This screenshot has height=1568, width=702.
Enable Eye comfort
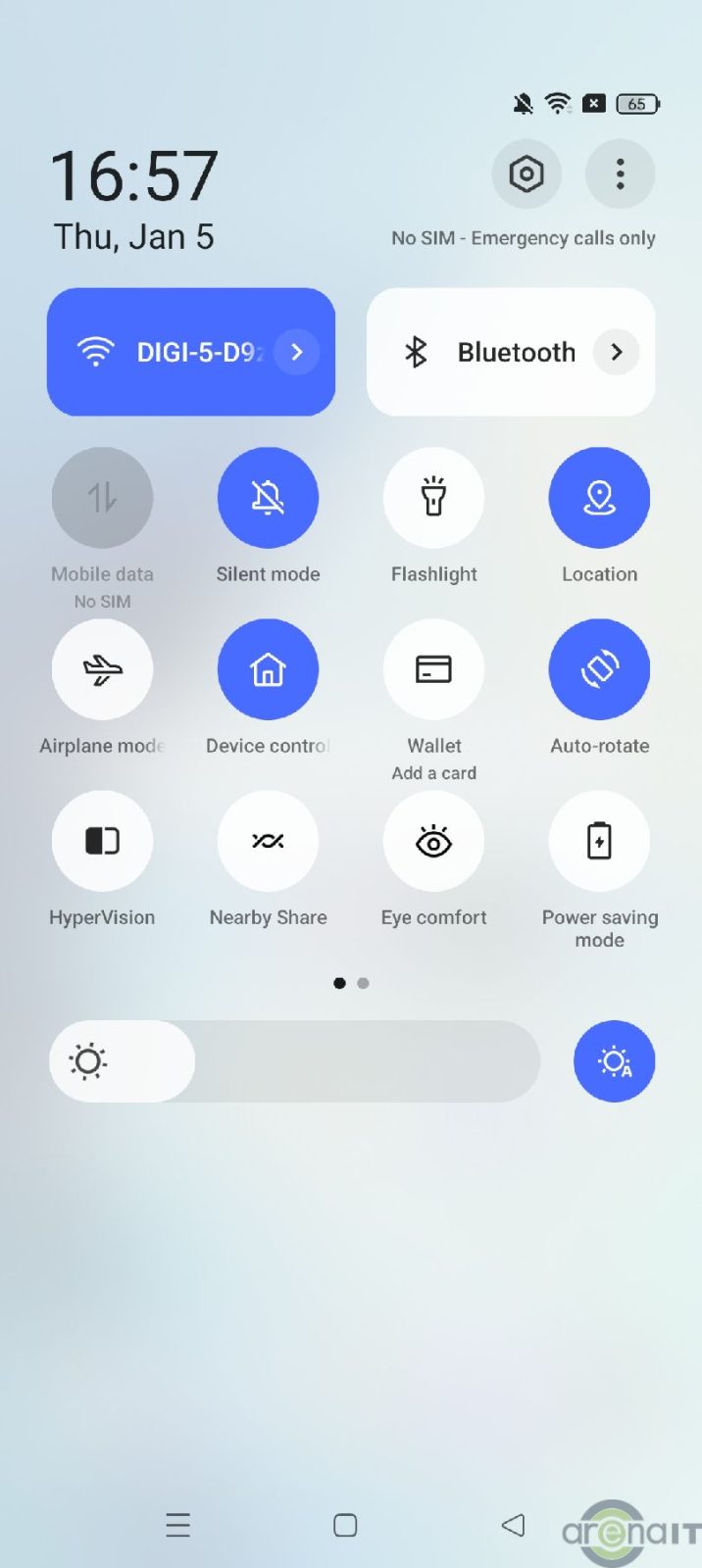433,841
